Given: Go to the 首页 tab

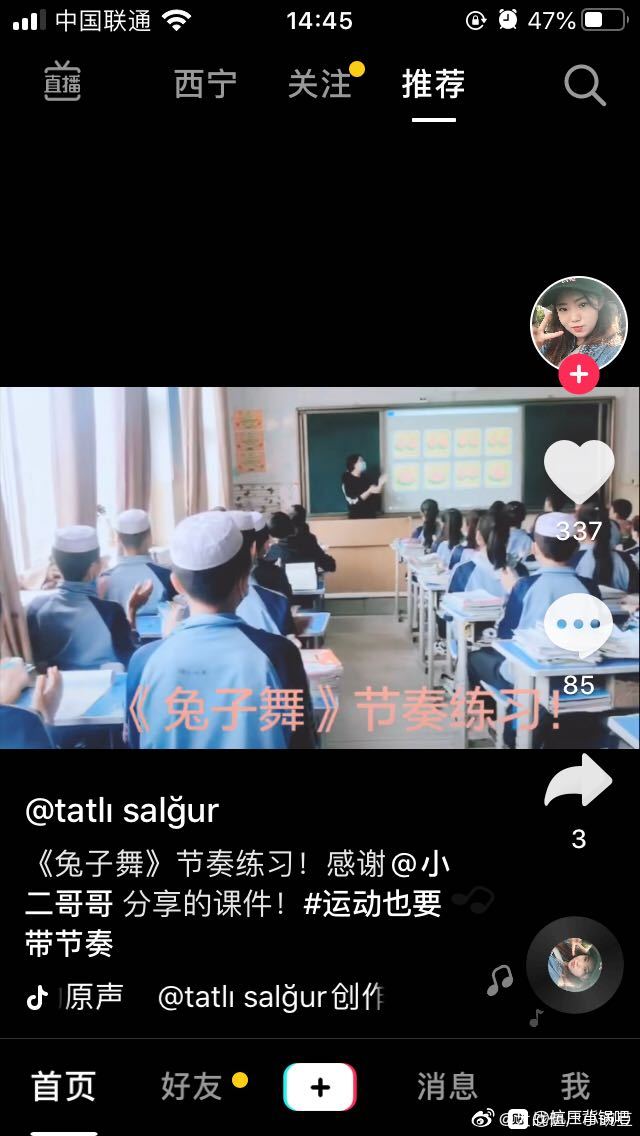Looking at the screenshot, I should coord(64,1086).
